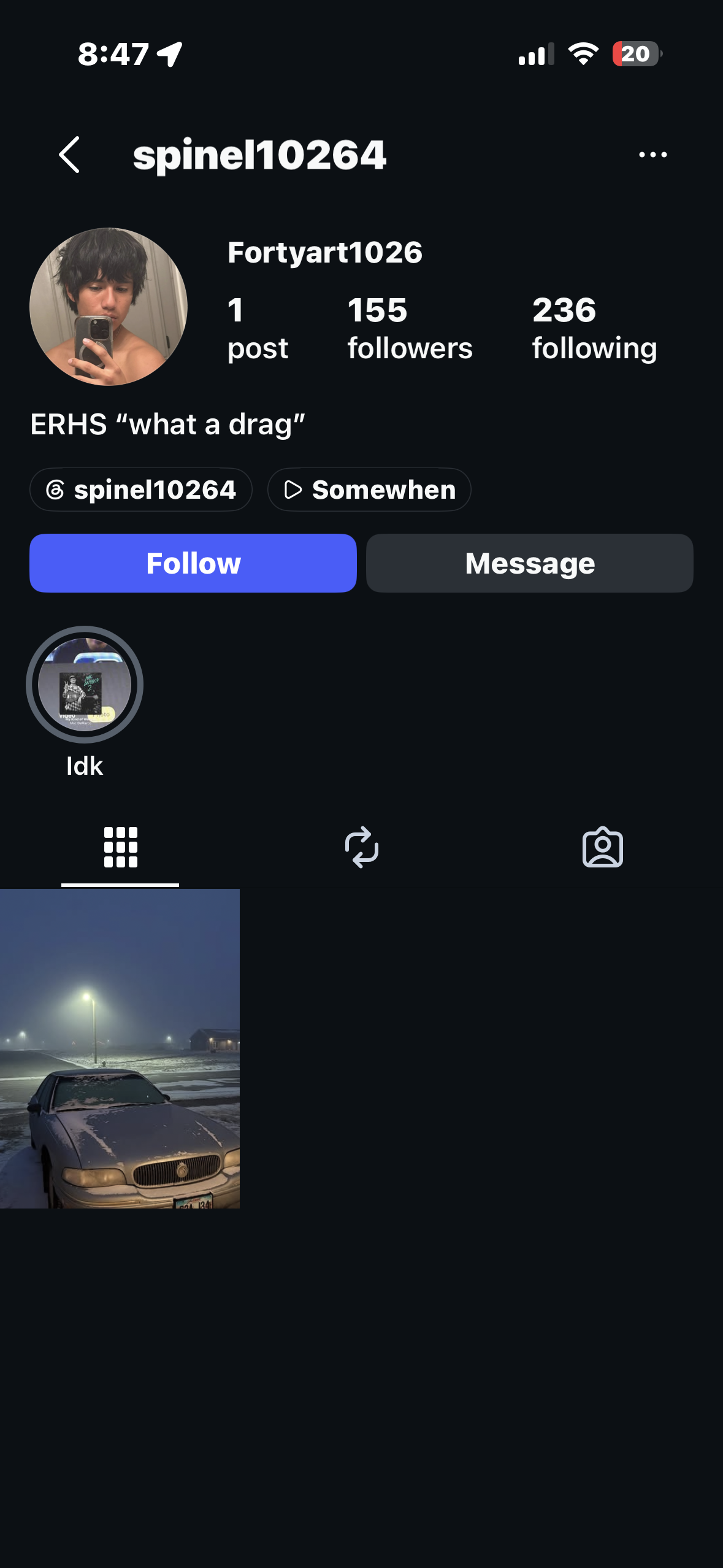Open the three-dot options menu
The width and height of the screenshot is (723, 1568).
[652, 155]
